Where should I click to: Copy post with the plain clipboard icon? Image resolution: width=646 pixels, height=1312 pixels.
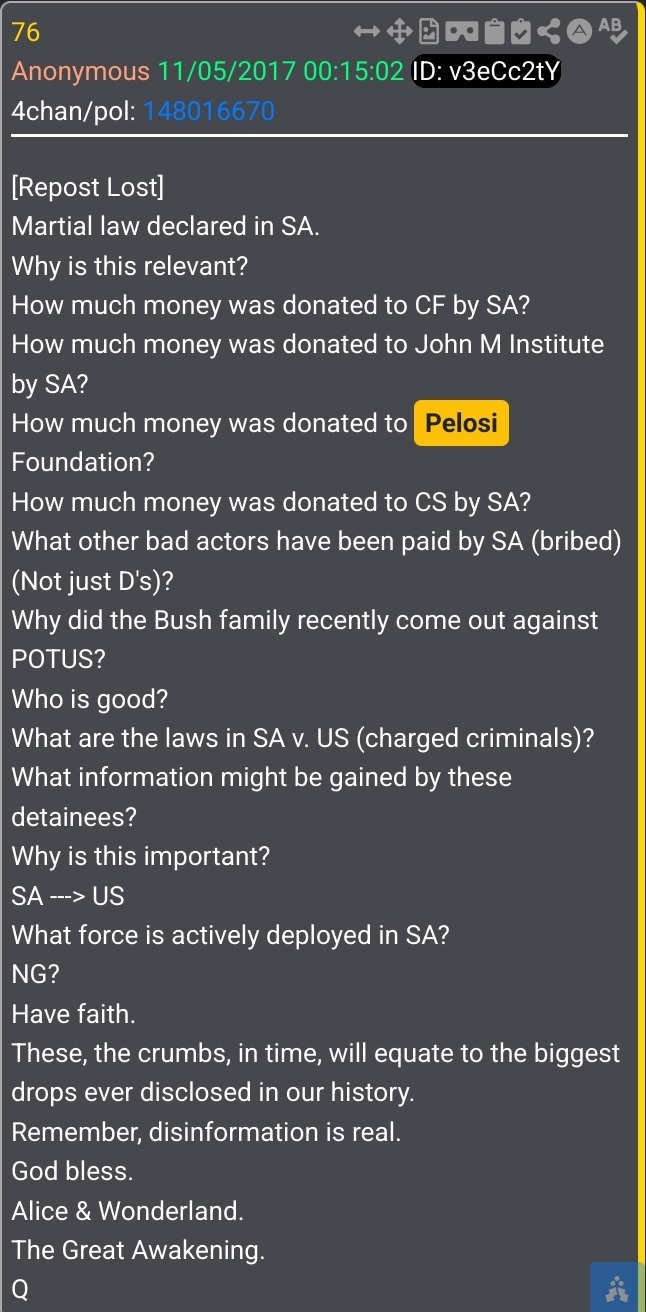pyautogui.click(x=494, y=32)
